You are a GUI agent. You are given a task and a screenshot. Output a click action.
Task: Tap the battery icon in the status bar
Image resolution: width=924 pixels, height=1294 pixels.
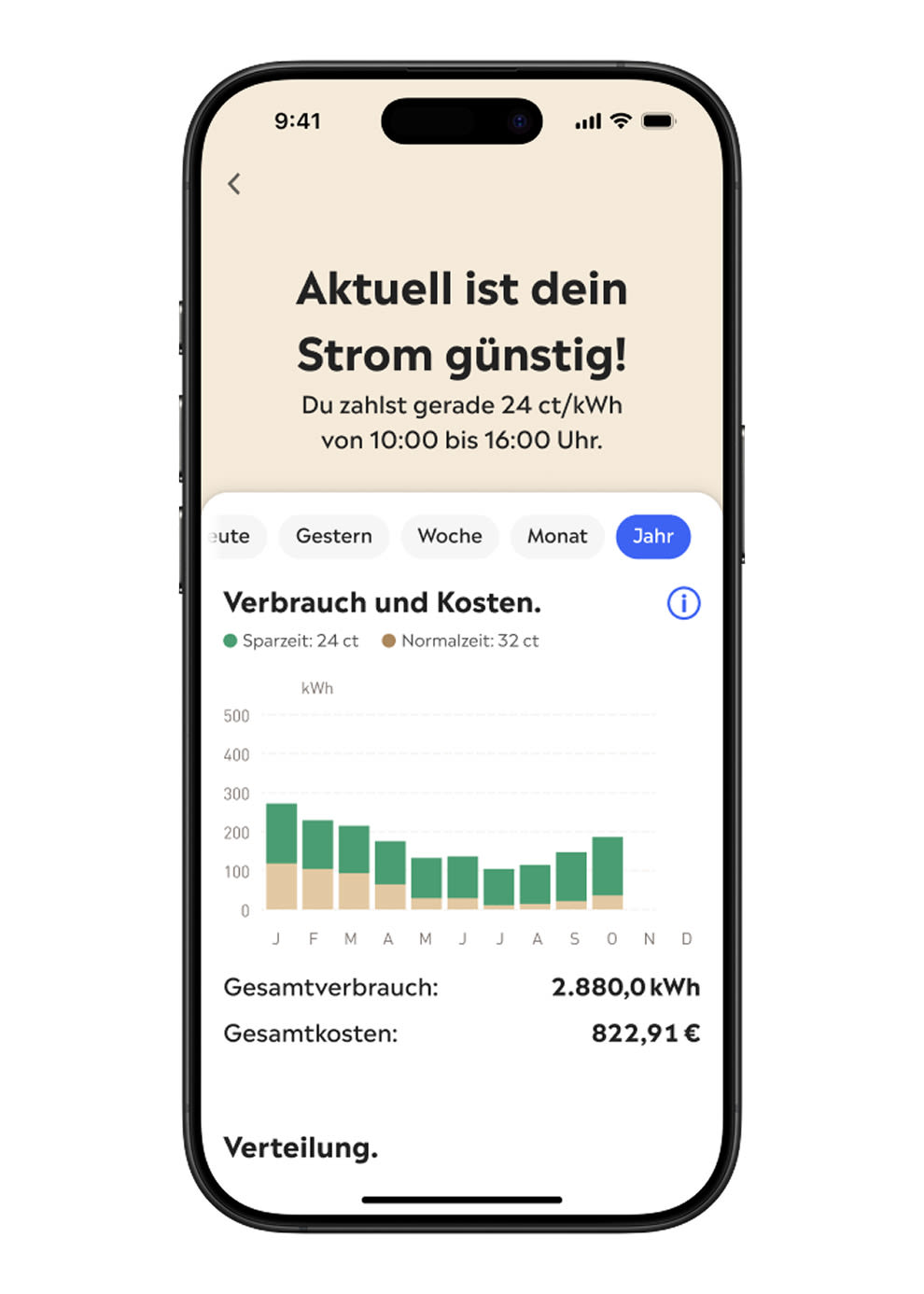657,120
